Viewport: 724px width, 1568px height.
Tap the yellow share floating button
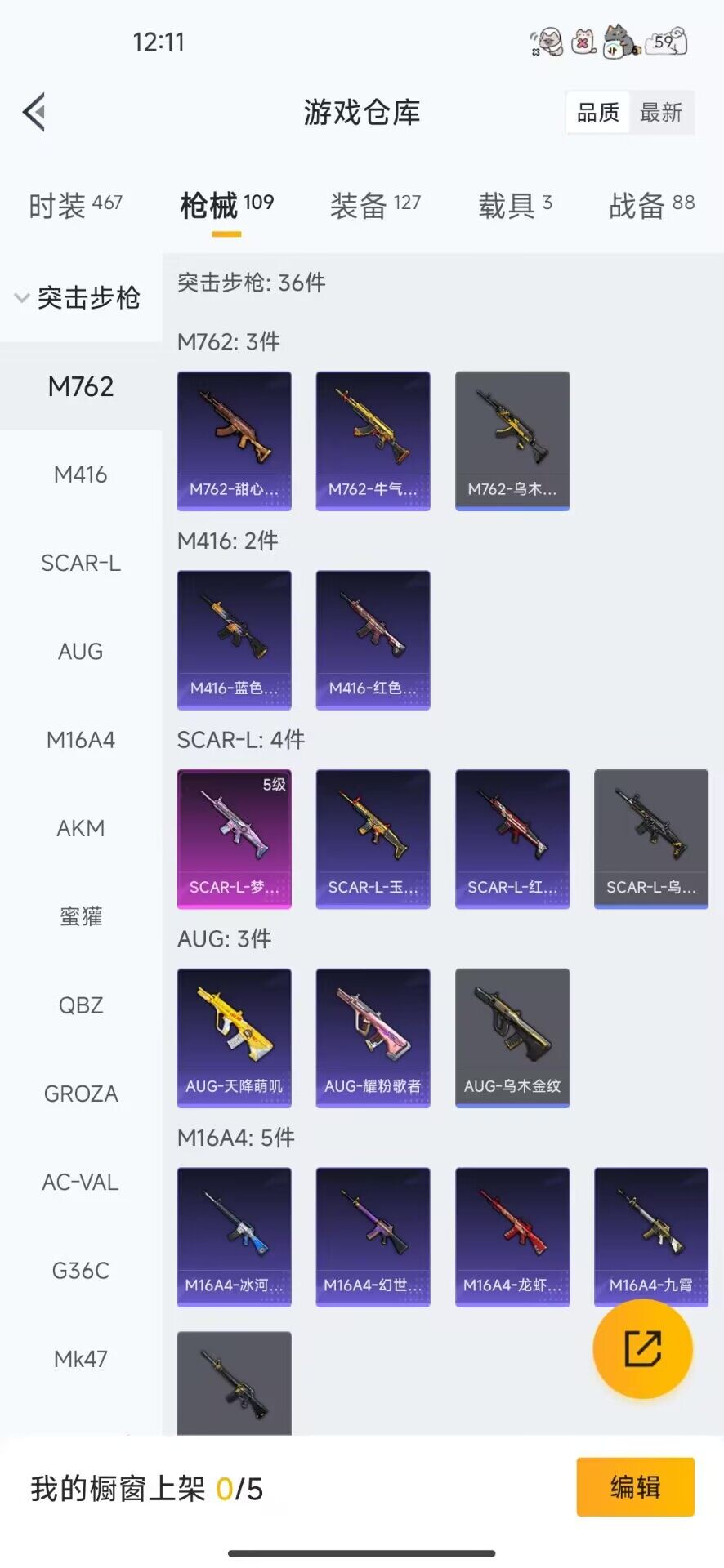pyautogui.click(x=643, y=1348)
